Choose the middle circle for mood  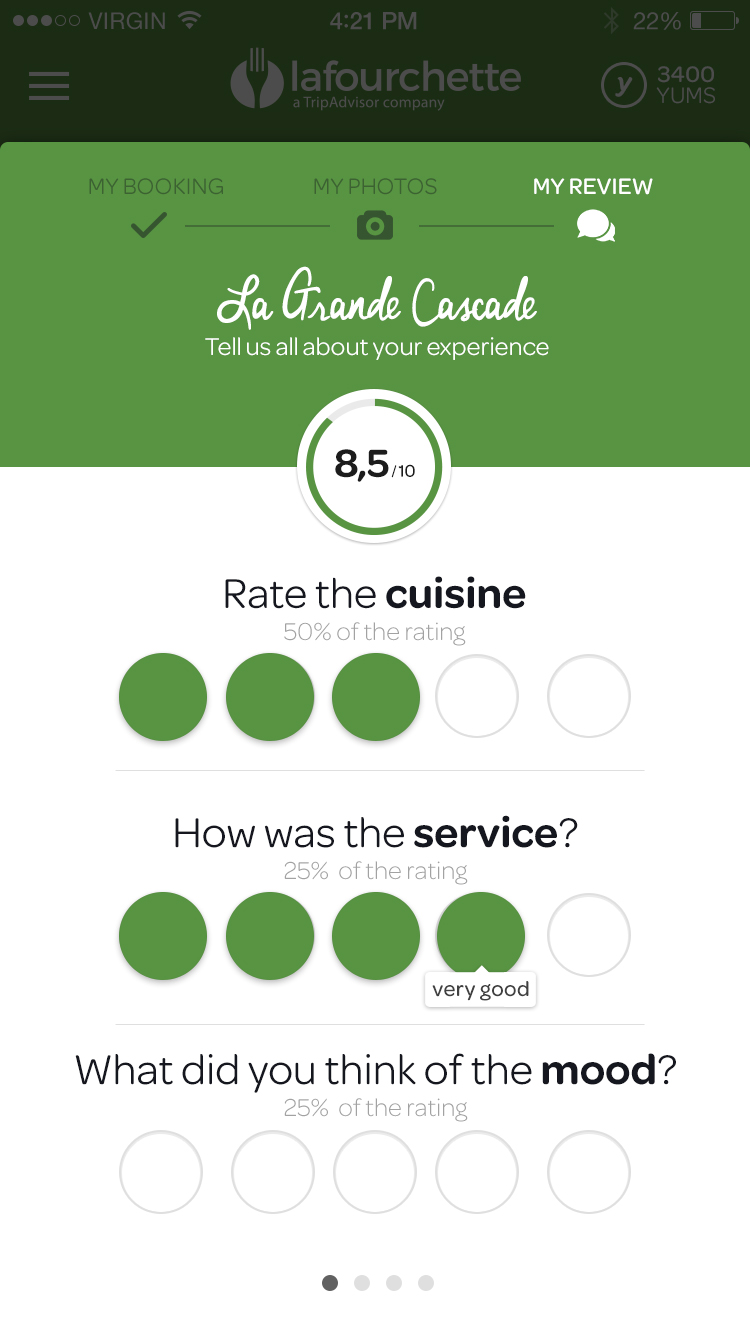375,1172
